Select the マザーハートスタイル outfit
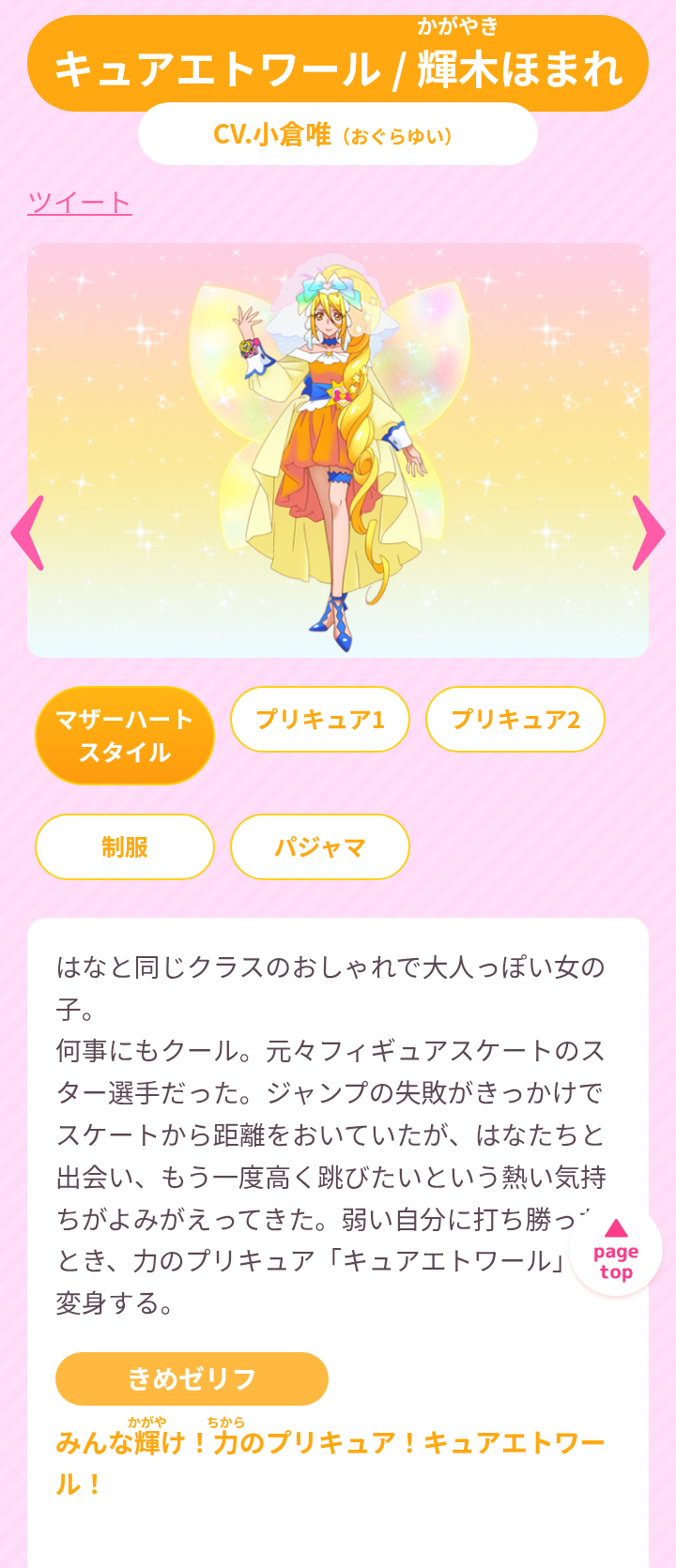The width and height of the screenshot is (676, 1568). coord(125,736)
